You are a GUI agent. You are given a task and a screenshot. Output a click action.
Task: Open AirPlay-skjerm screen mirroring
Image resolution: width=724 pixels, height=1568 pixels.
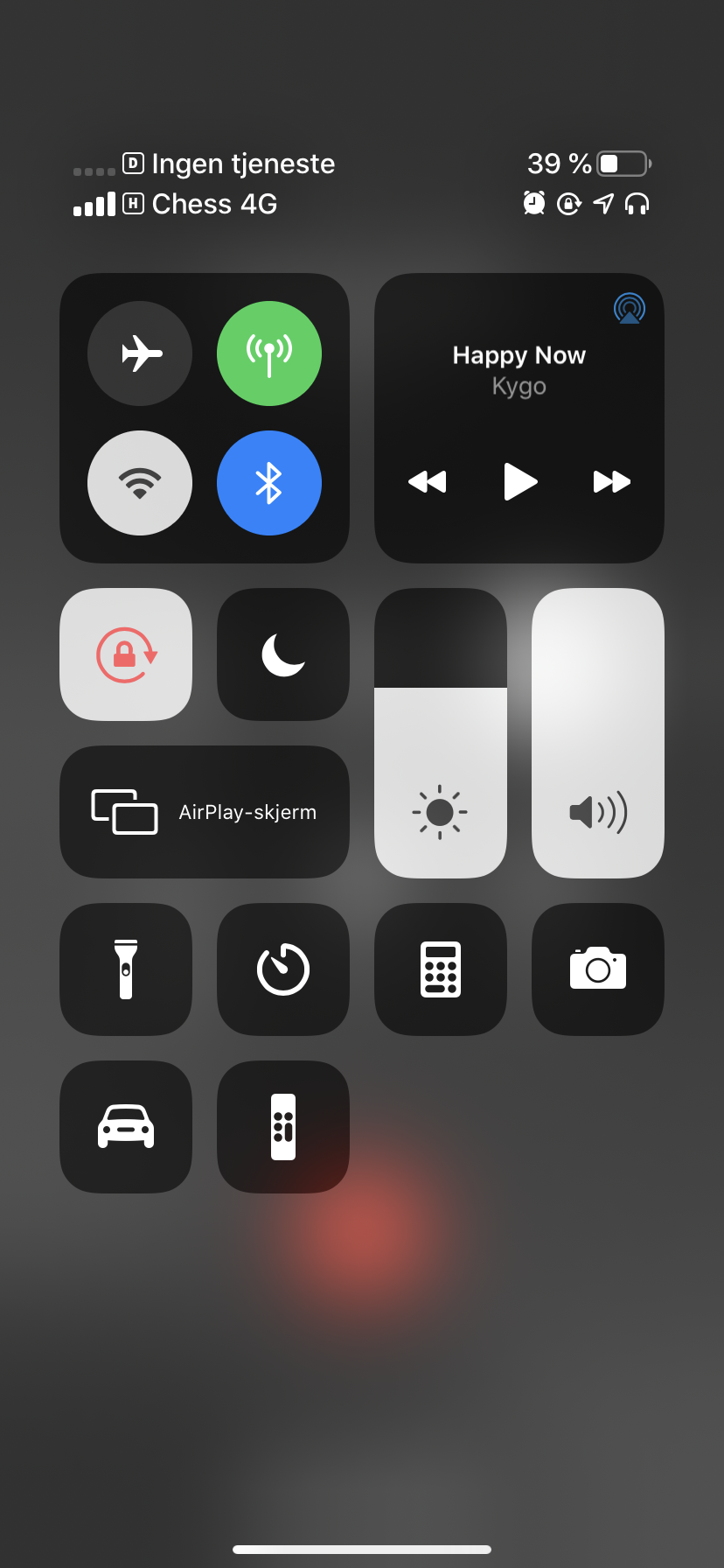point(205,812)
